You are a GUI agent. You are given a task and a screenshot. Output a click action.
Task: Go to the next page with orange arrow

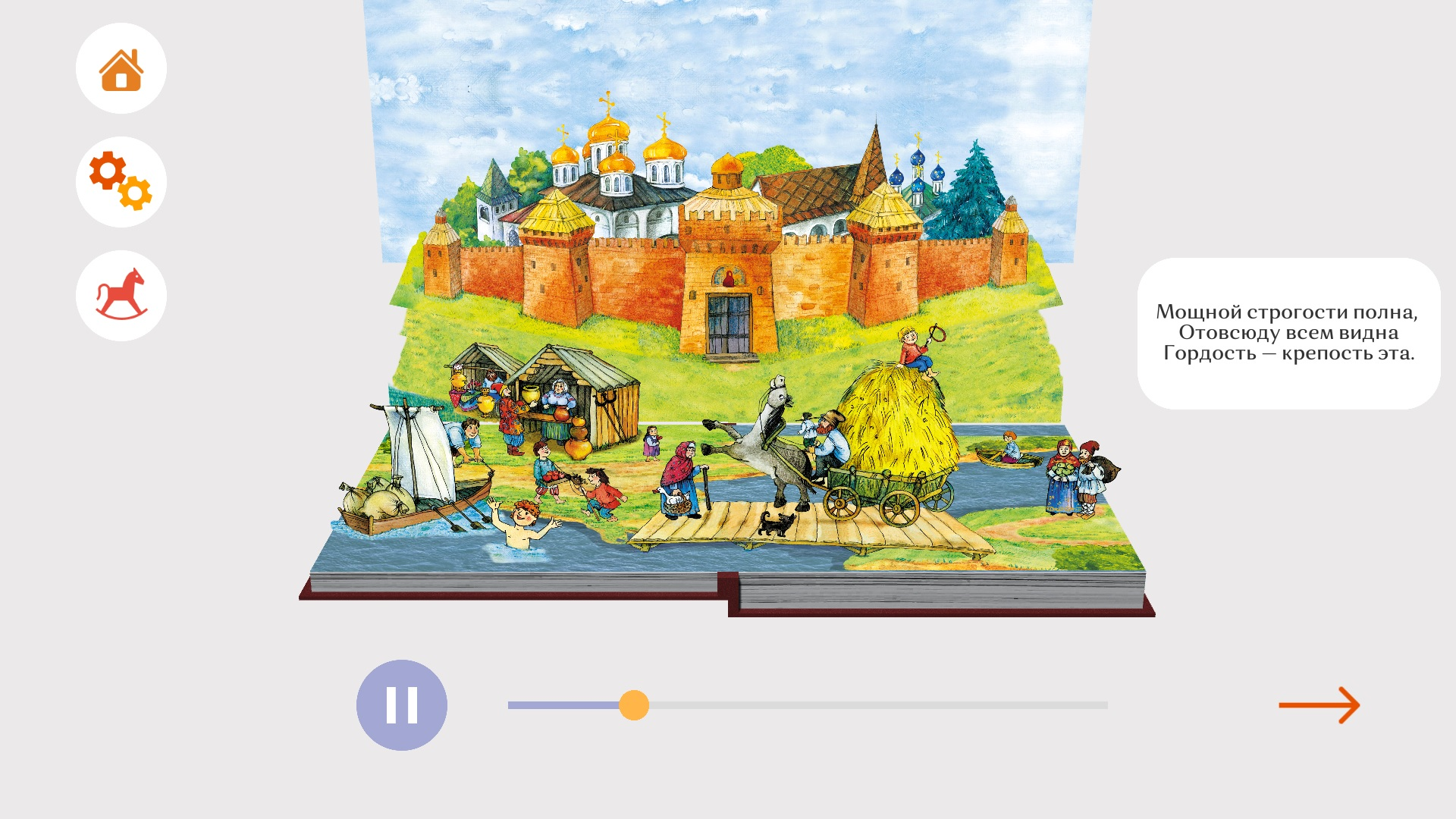coord(1319,705)
